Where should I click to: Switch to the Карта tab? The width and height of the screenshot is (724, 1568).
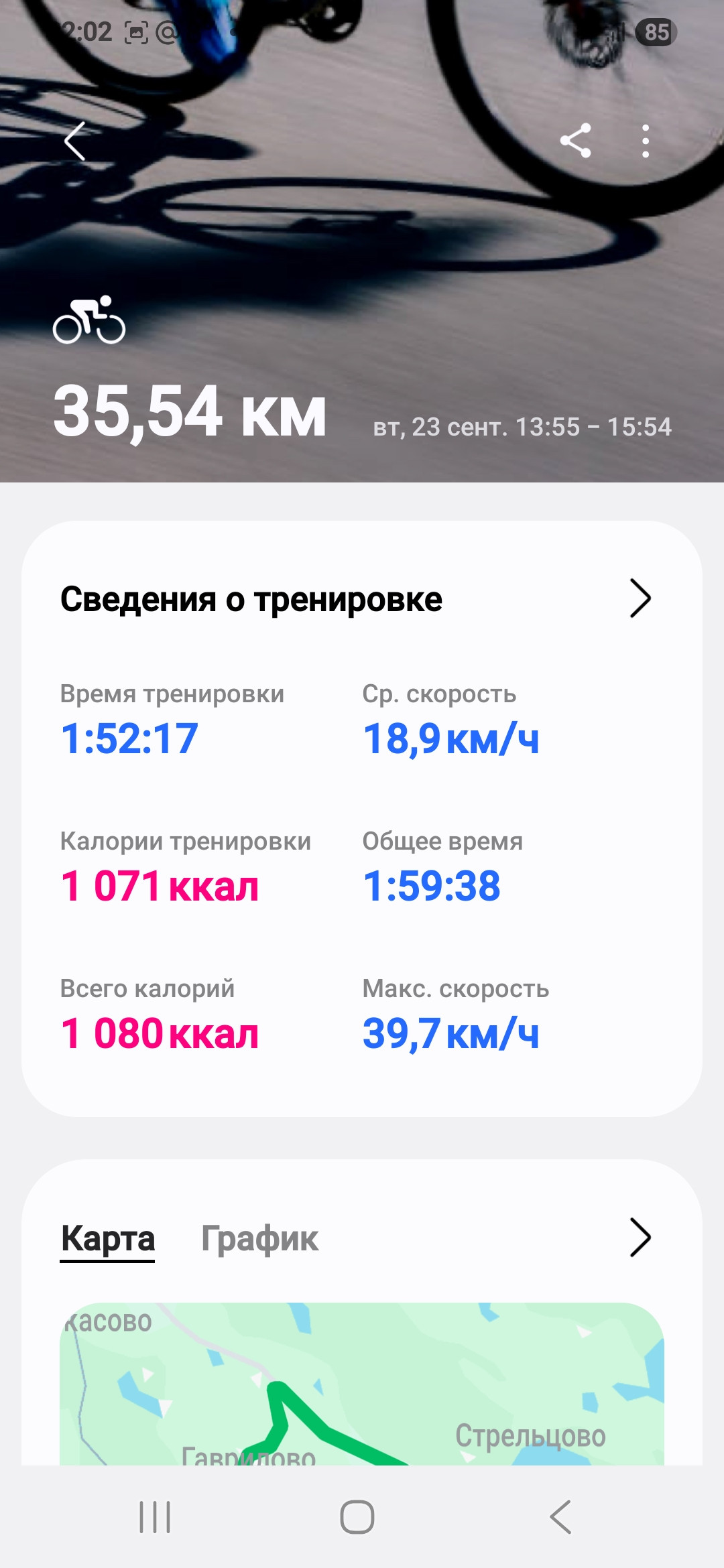pos(107,1238)
